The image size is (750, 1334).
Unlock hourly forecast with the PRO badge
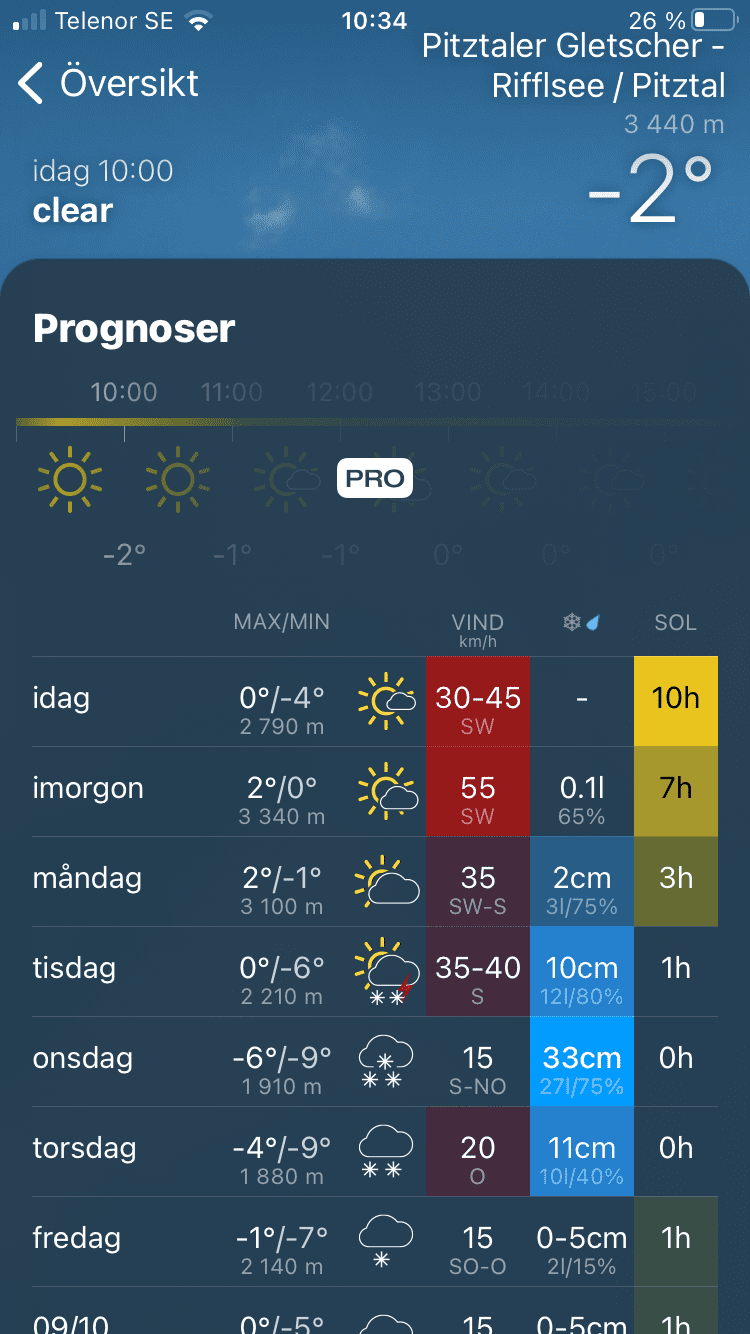[x=374, y=478]
